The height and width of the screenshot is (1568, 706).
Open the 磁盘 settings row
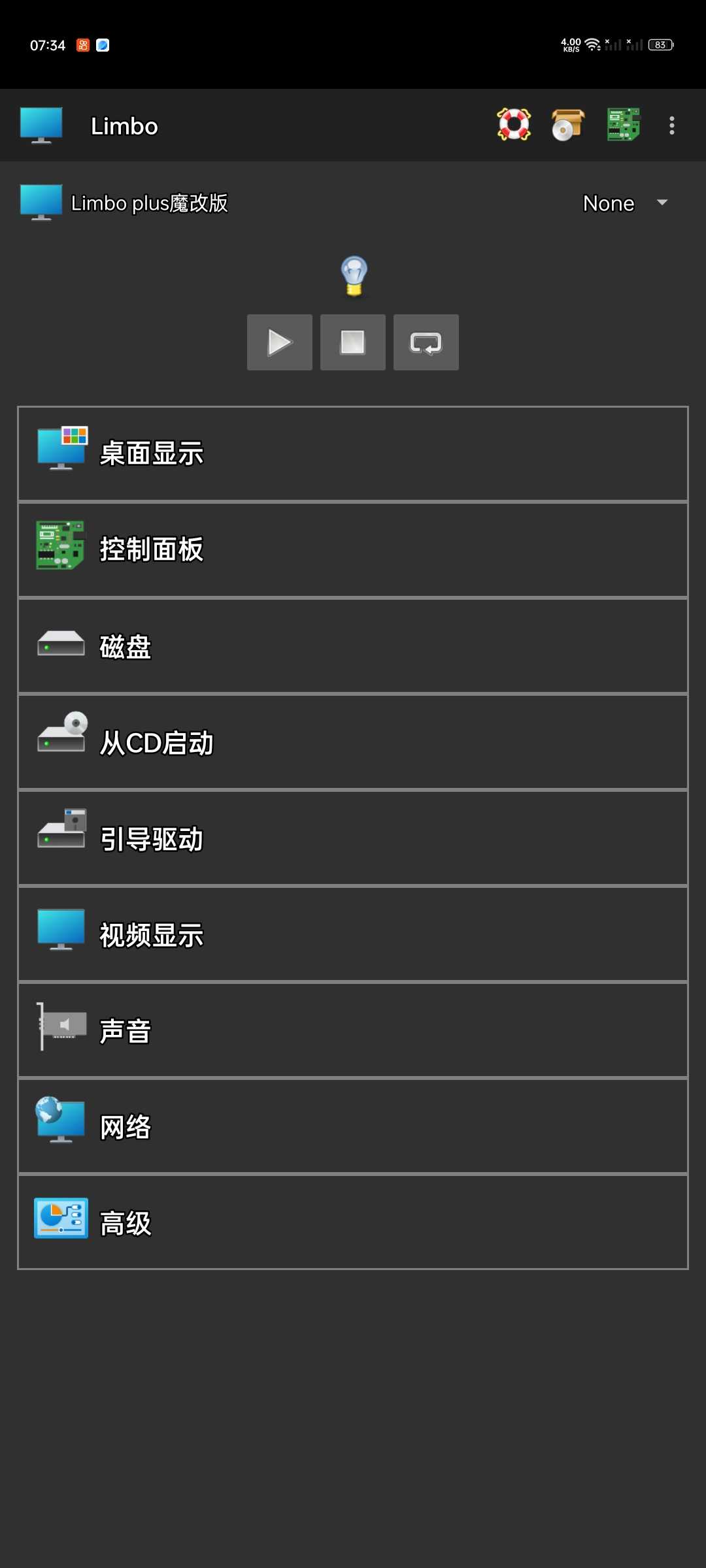click(353, 646)
